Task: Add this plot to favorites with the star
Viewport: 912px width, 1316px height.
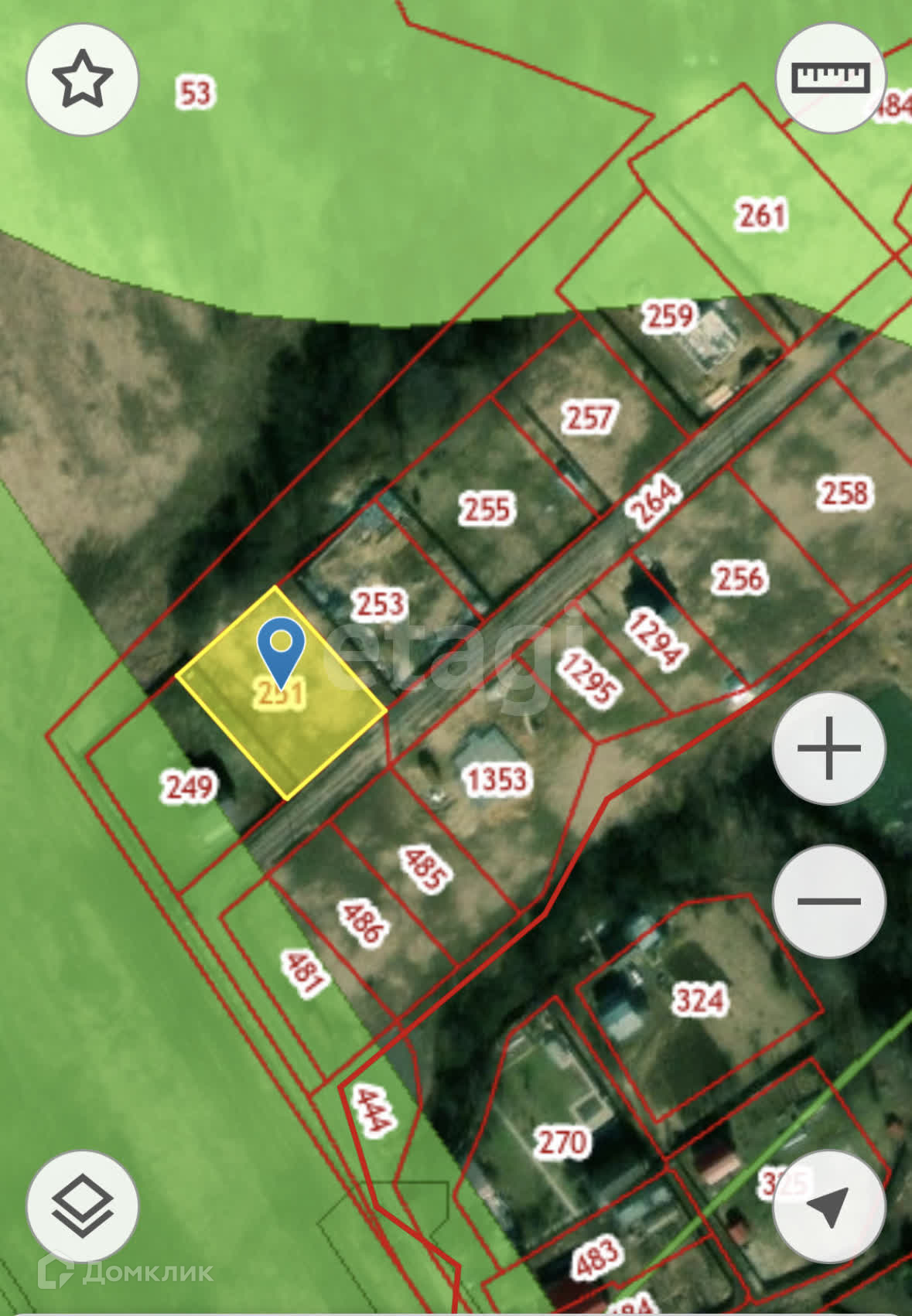Action: click(82, 80)
